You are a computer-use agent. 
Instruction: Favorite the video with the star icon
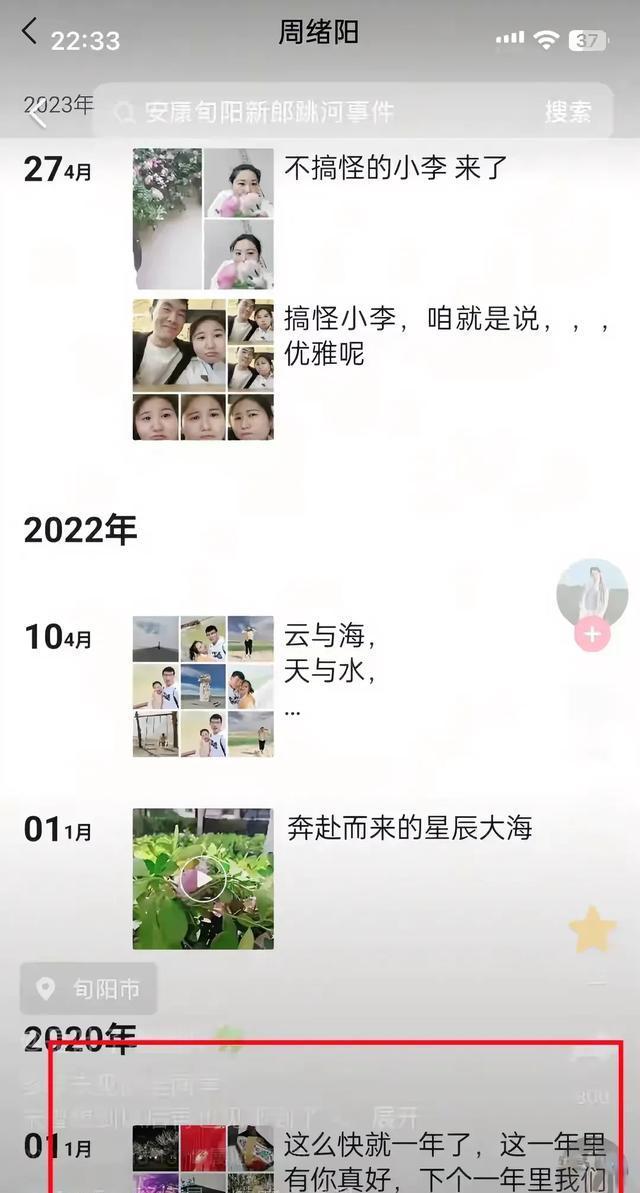(x=592, y=930)
